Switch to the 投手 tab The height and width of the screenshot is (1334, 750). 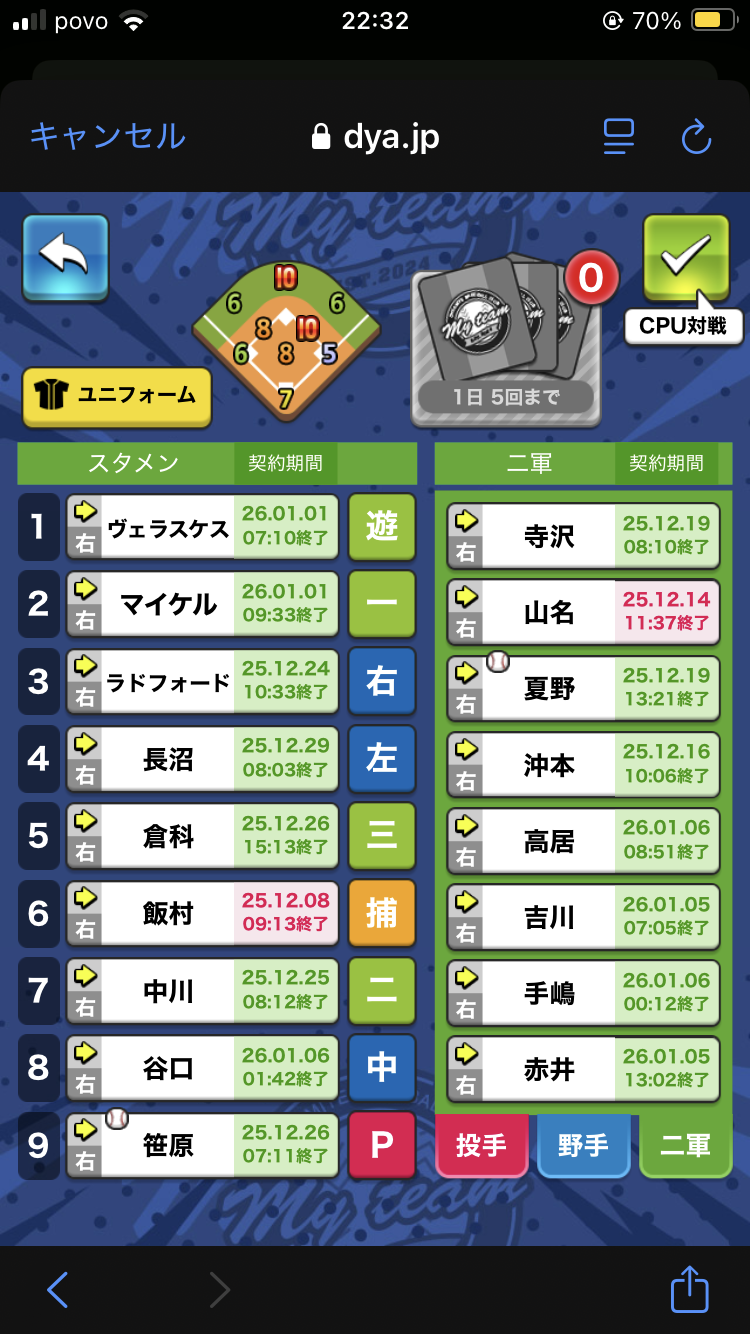(482, 1145)
